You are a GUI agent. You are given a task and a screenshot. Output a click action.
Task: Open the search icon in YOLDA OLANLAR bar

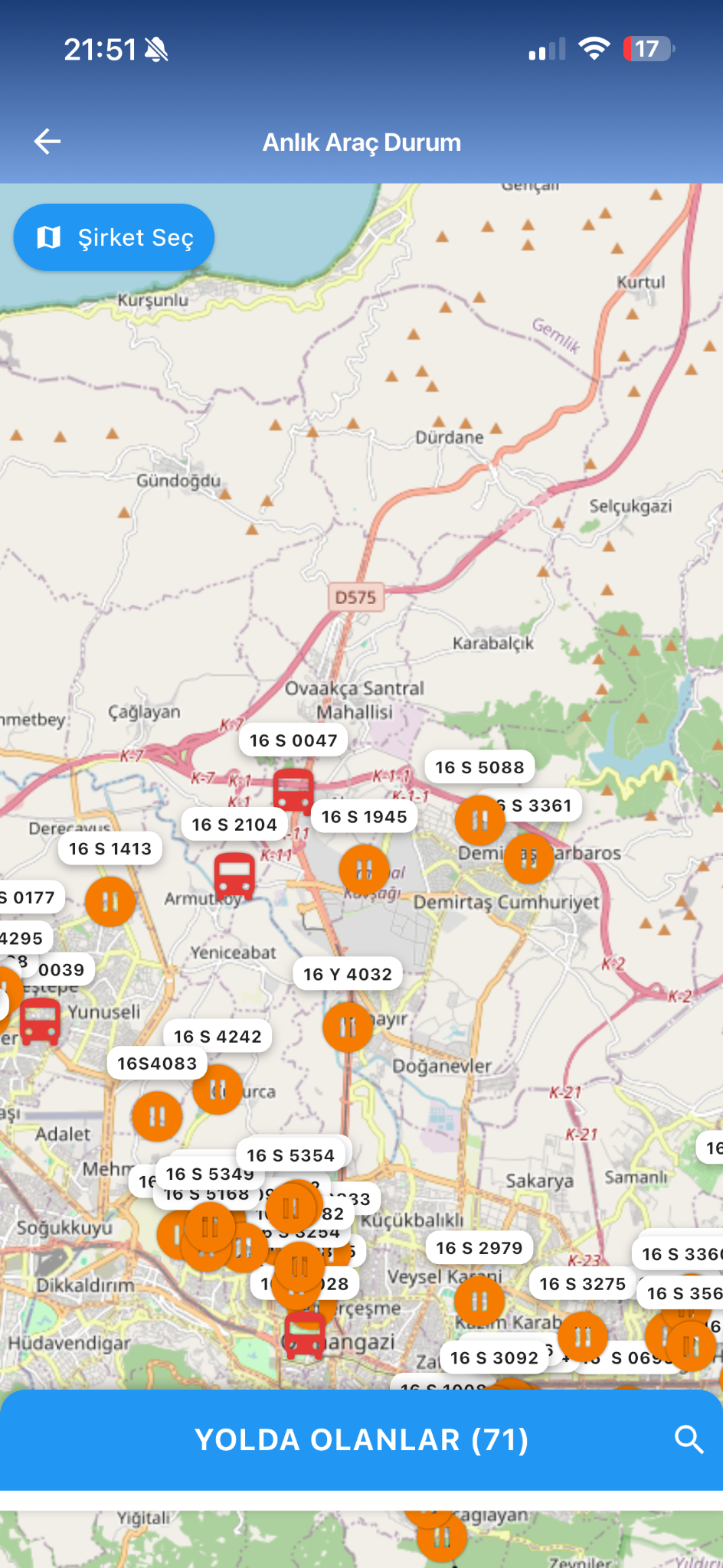click(x=690, y=1439)
